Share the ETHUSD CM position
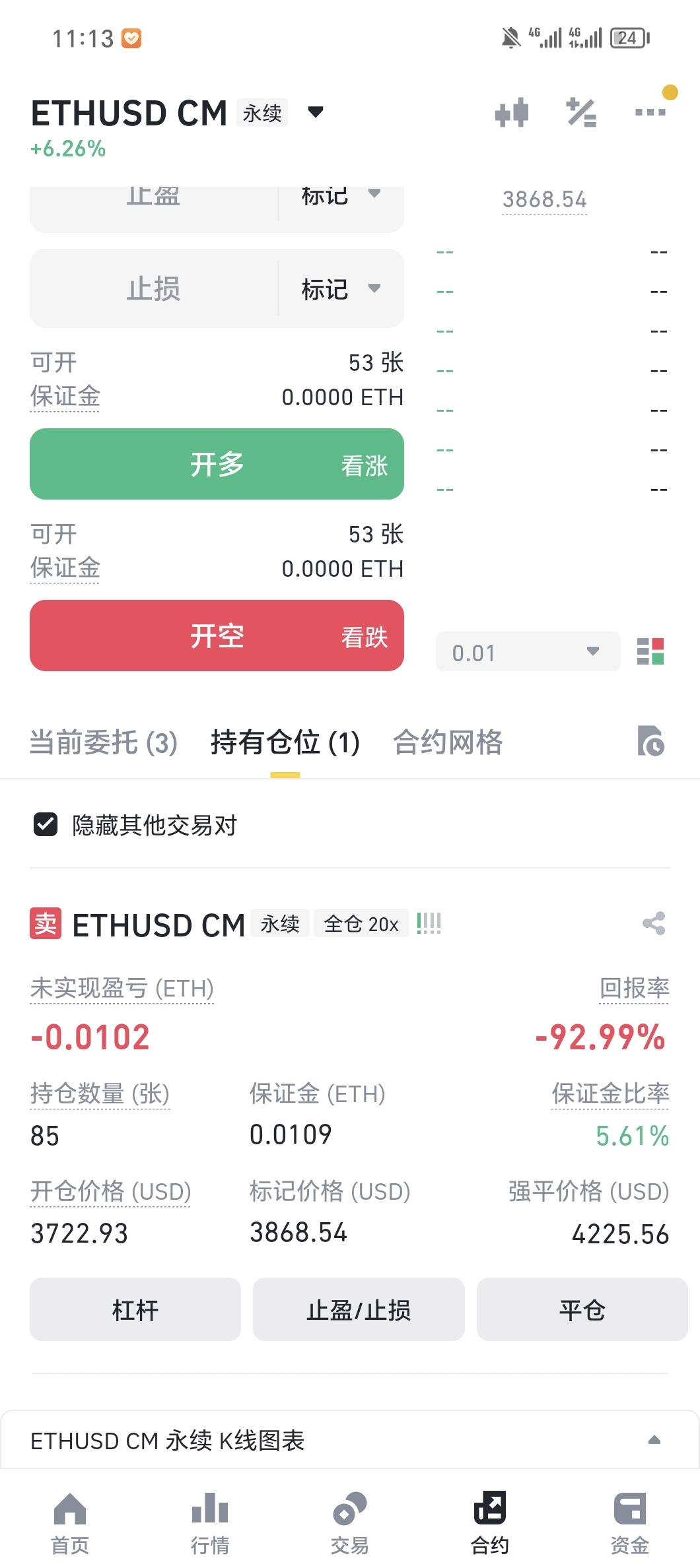This screenshot has width=700, height=1568. tap(654, 923)
